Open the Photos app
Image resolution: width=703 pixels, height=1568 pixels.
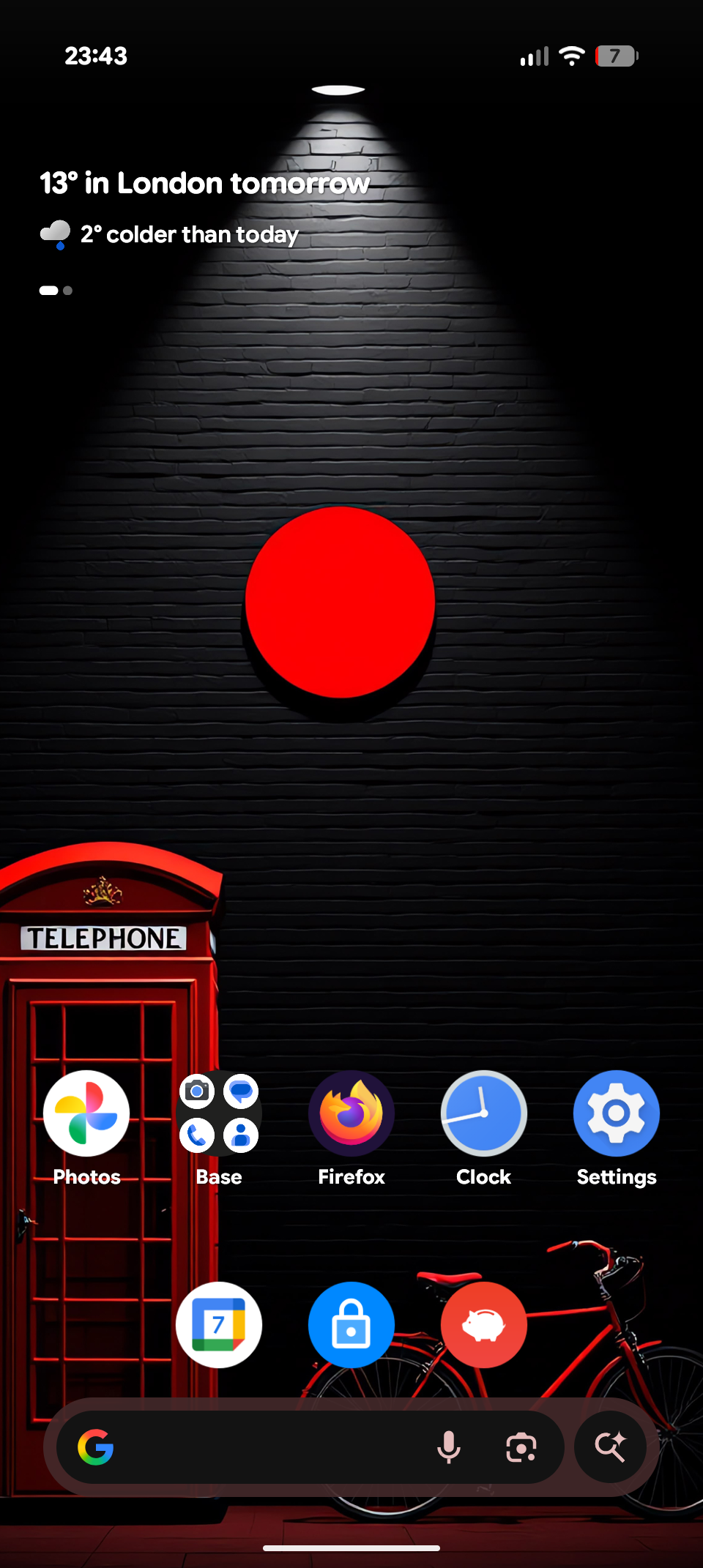86,1114
